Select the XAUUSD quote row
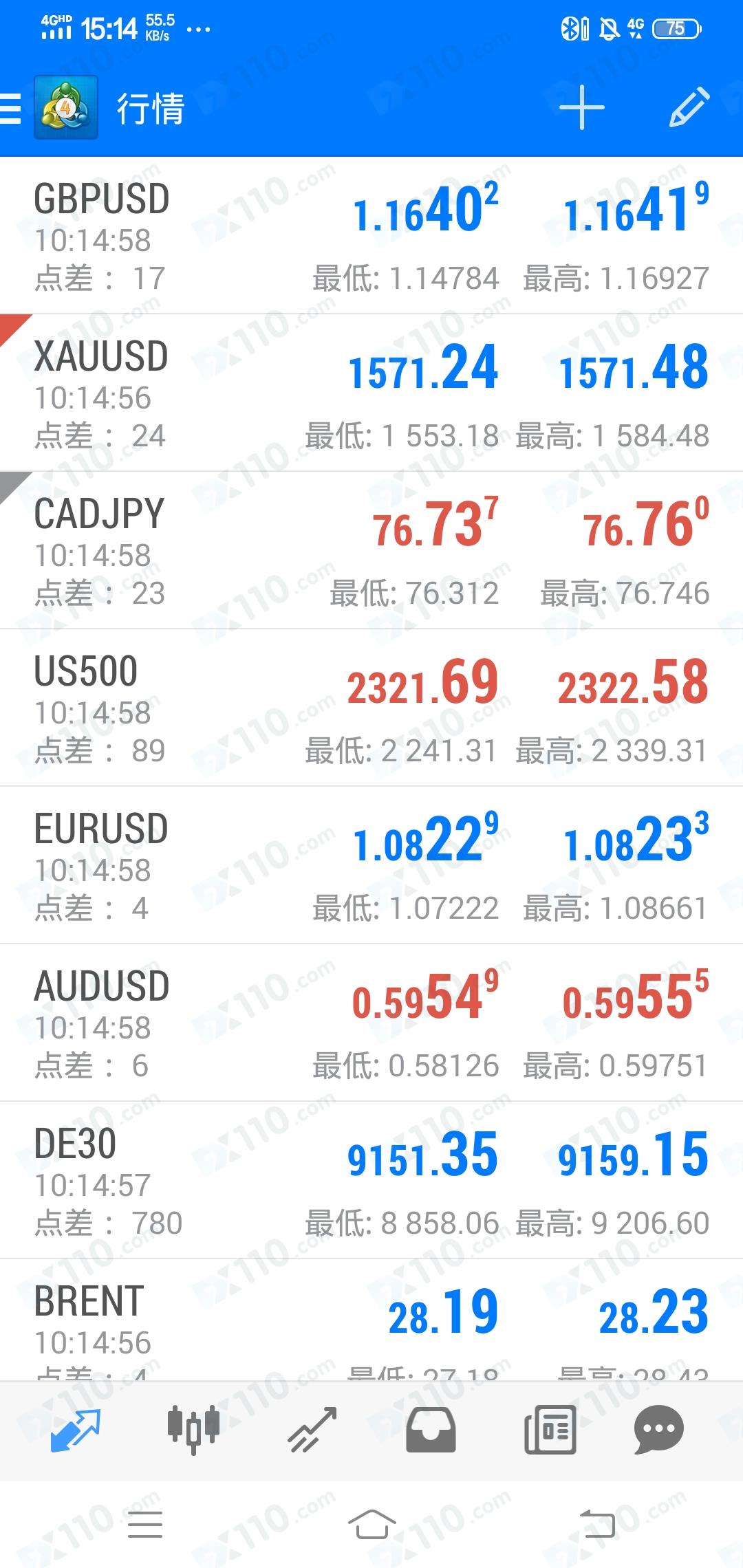The width and height of the screenshot is (743, 1568). point(371,393)
